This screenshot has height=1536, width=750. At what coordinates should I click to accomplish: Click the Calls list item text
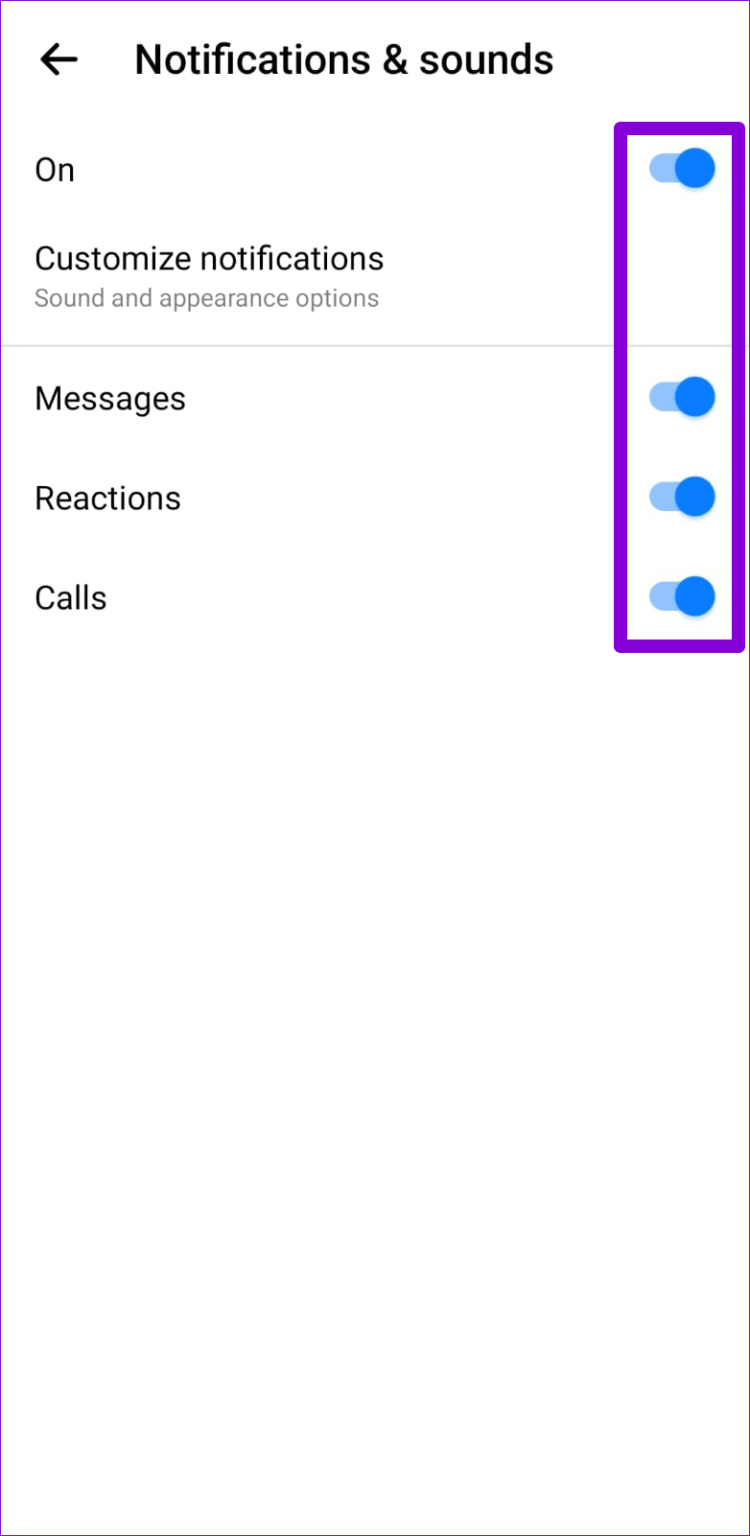[x=70, y=597]
